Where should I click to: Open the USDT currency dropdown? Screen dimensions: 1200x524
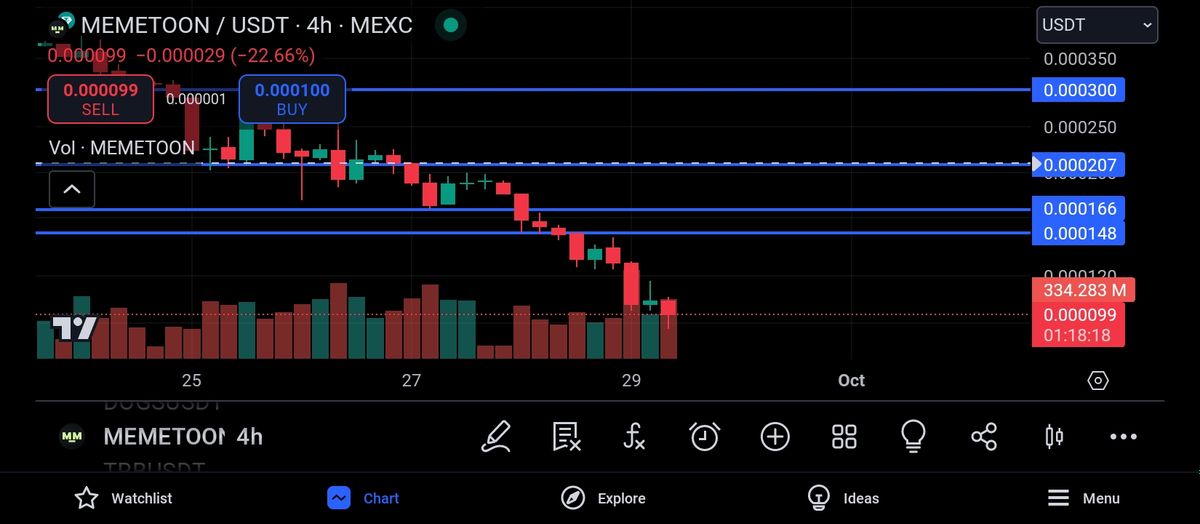[x=1097, y=25]
